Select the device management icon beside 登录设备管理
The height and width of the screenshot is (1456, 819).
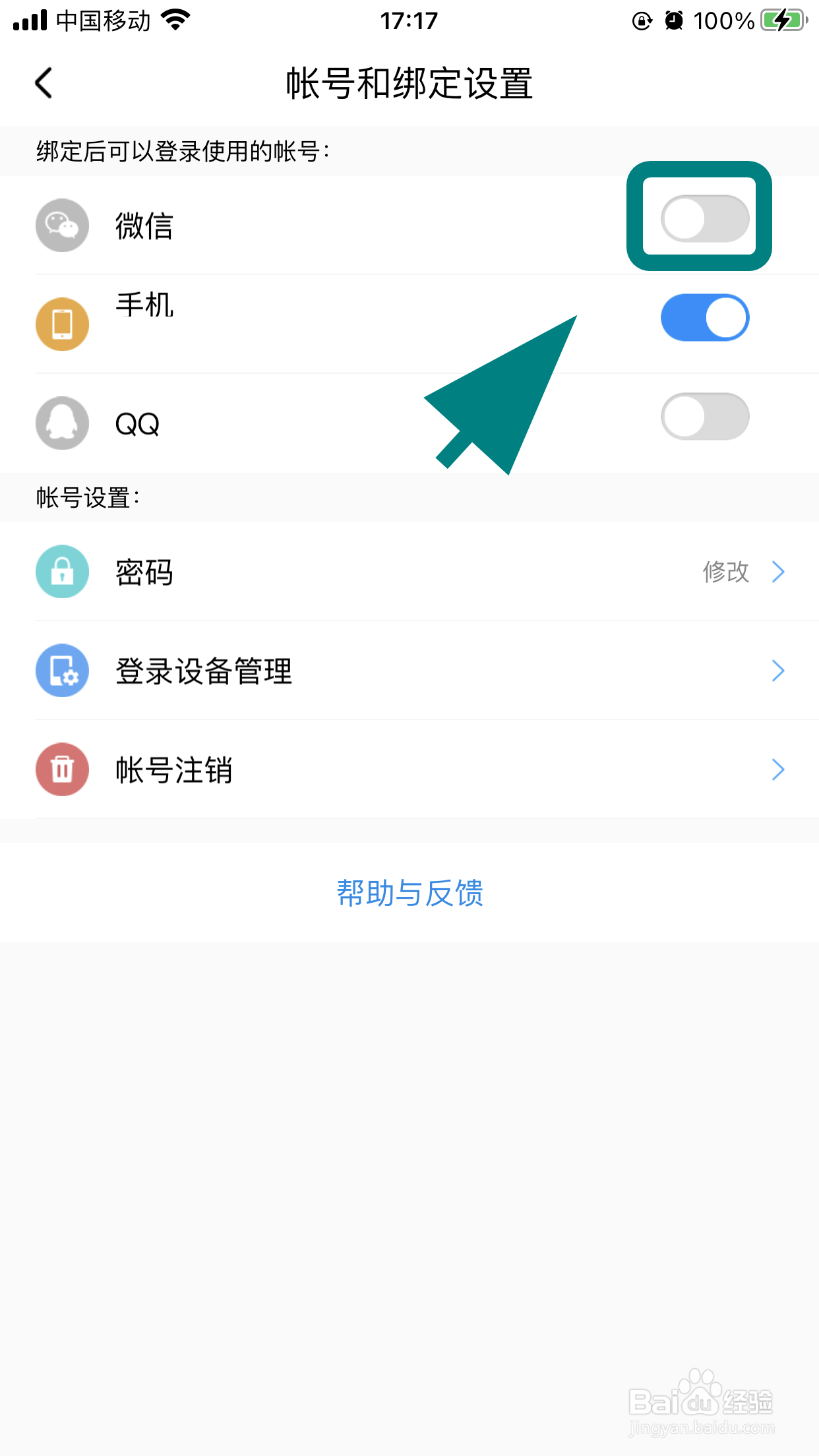coord(61,671)
